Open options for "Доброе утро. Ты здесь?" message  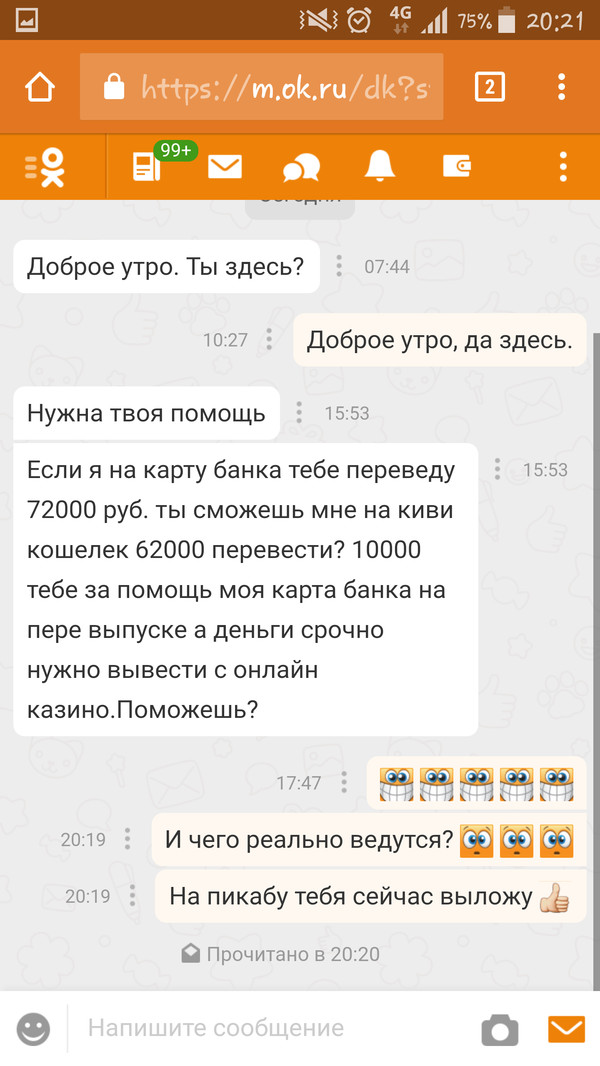click(x=339, y=266)
